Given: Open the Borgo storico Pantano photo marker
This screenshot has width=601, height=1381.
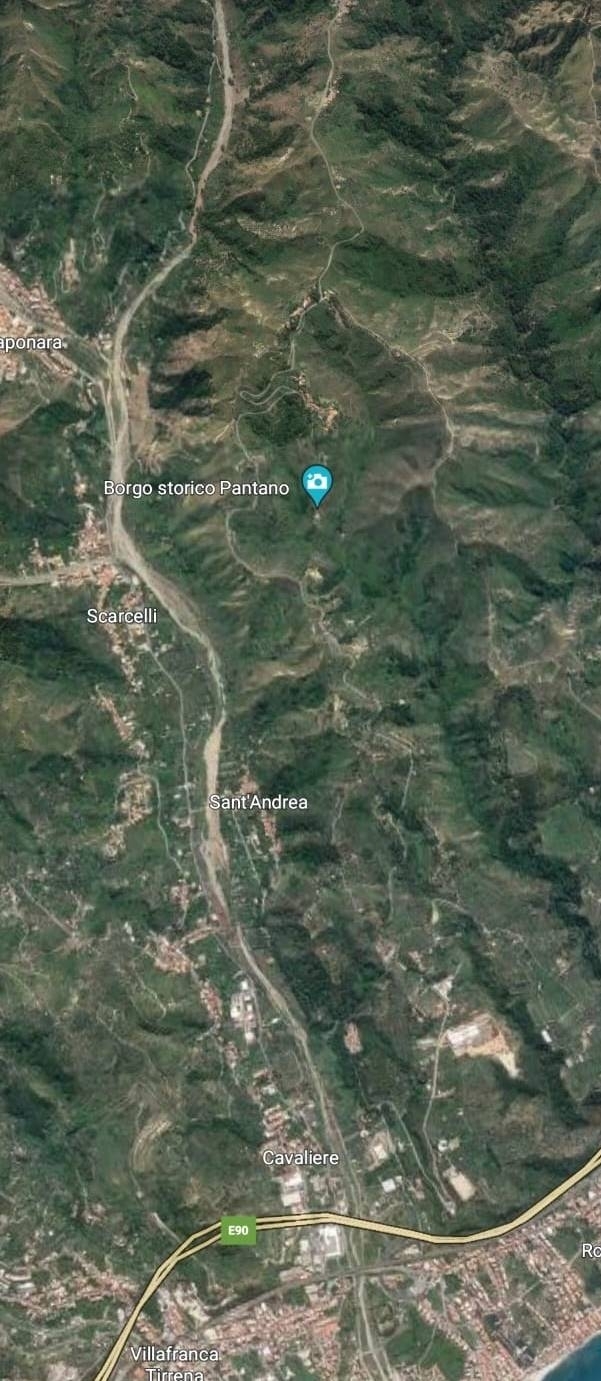Looking at the screenshot, I should [x=317, y=483].
